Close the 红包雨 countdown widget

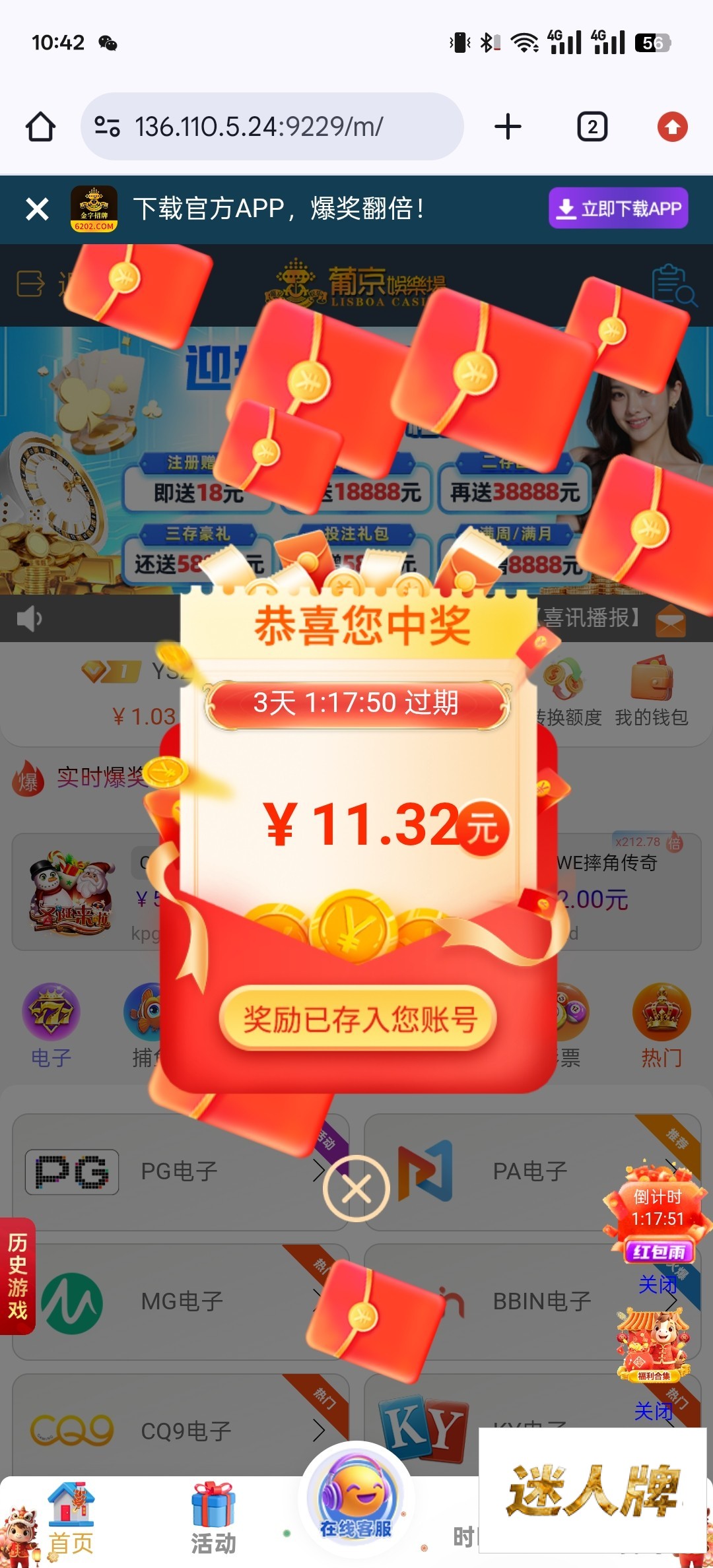pyautogui.click(x=657, y=1284)
